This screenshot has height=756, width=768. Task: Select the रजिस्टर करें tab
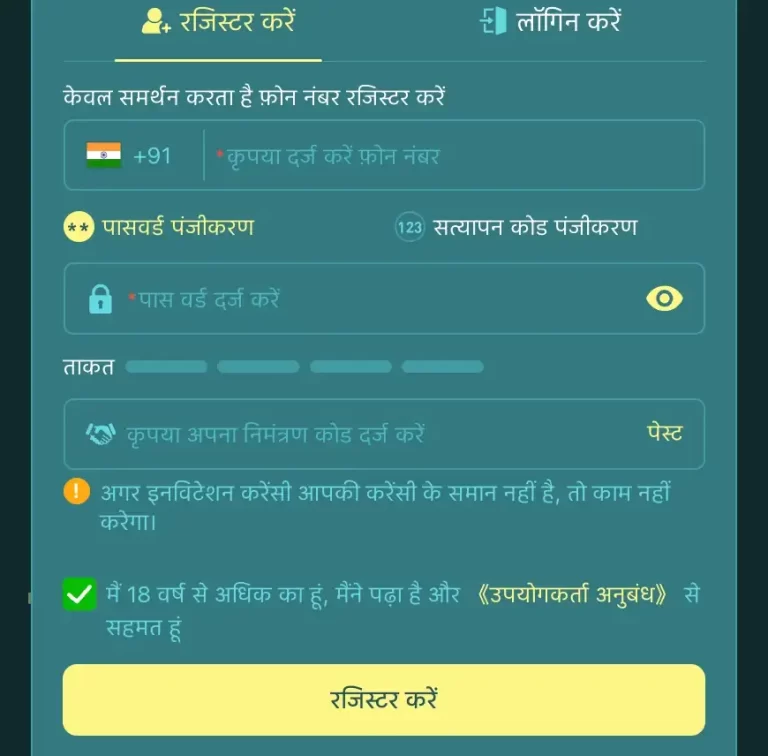click(x=218, y=22)
